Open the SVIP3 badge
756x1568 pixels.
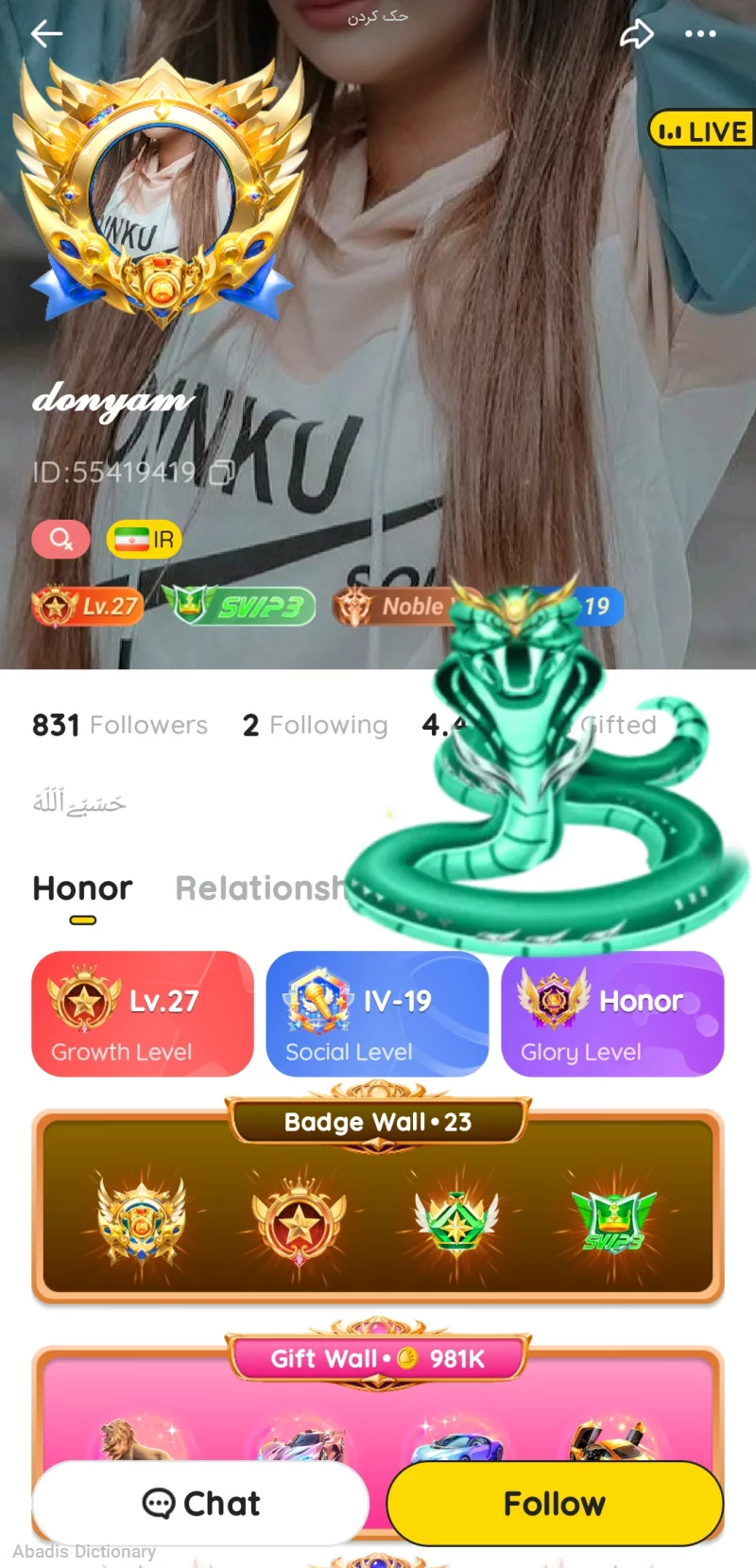coord(238,606)
